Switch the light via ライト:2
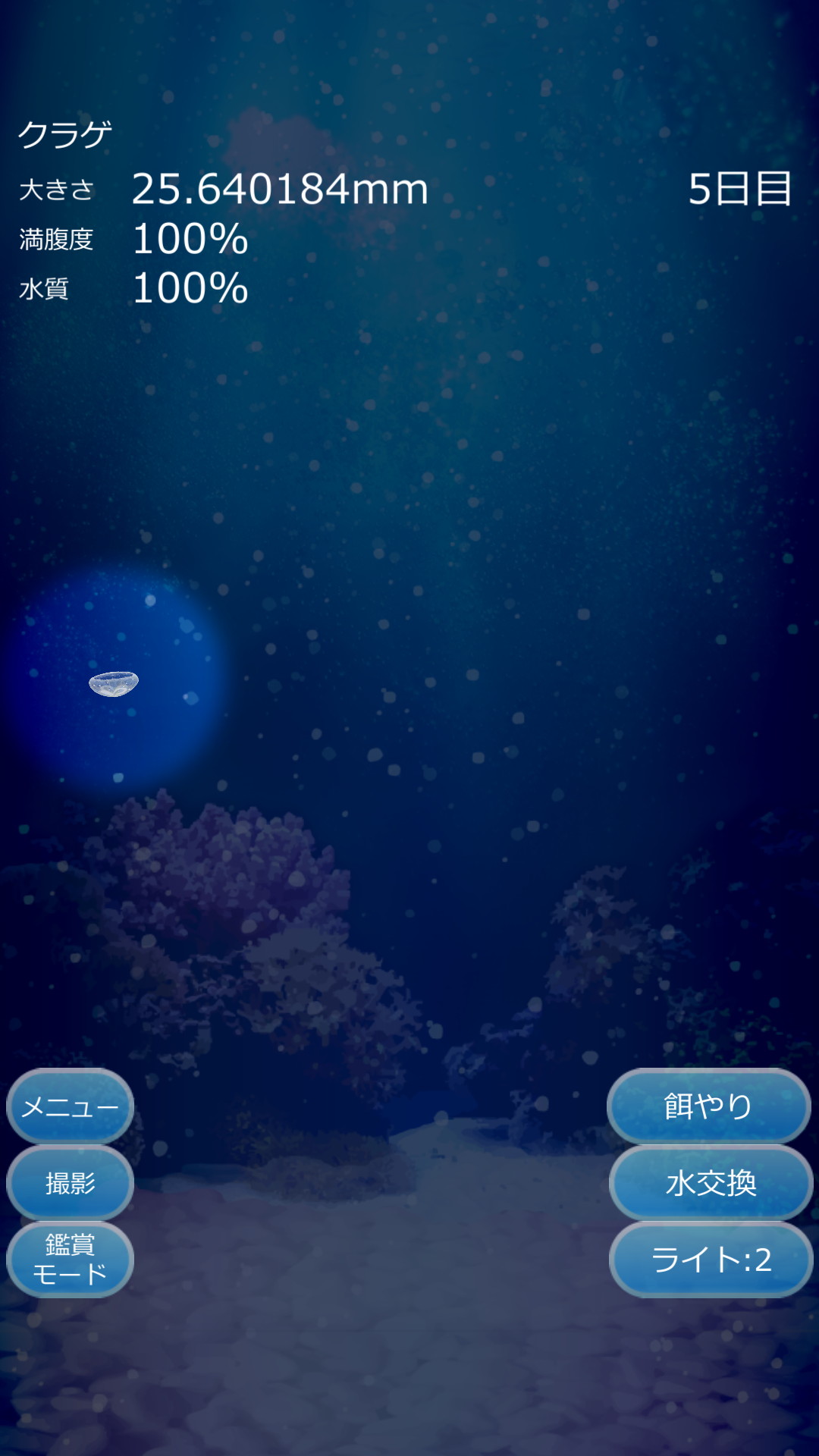The width and height of the screenshot is (819, 1456). point(711,1260)
